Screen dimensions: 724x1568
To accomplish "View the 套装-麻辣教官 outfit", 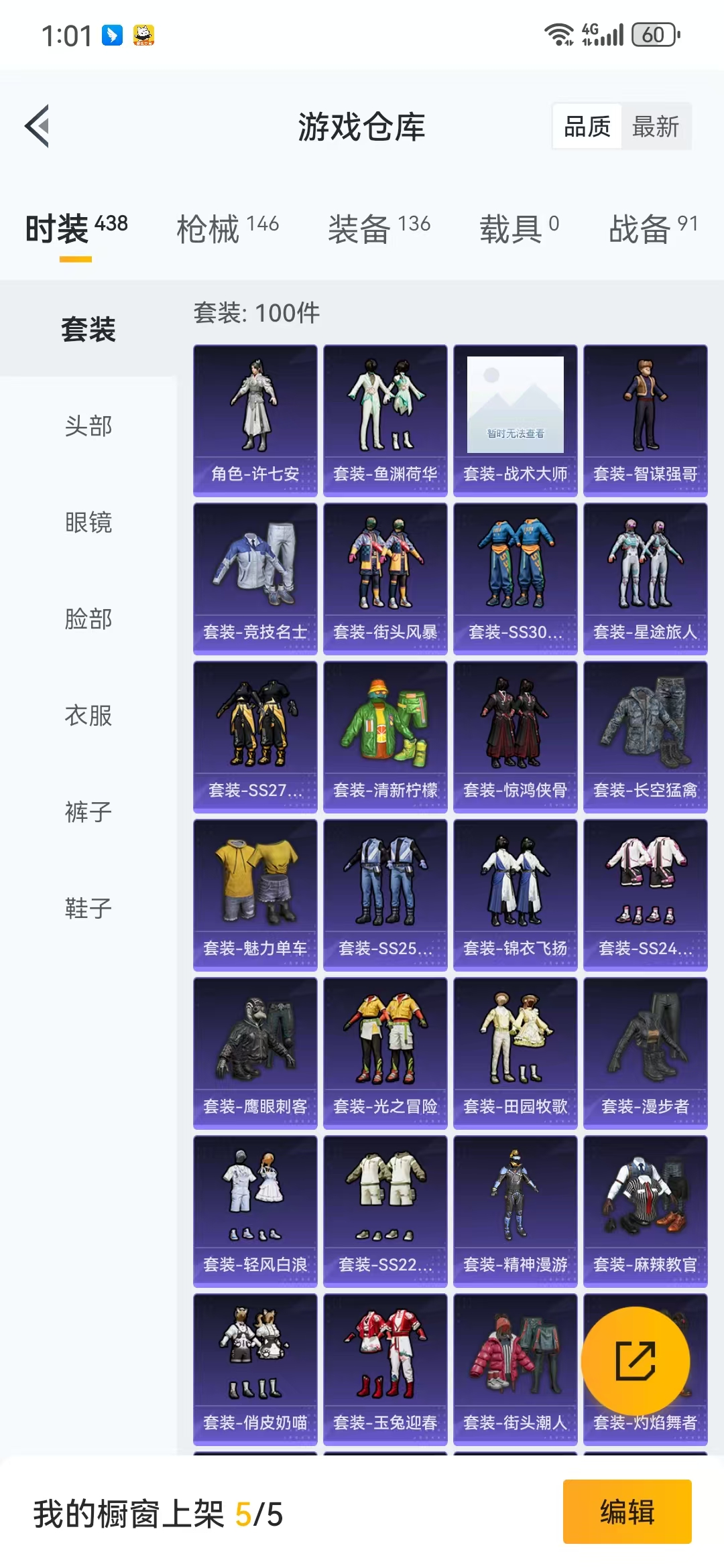I will 646,1212.
